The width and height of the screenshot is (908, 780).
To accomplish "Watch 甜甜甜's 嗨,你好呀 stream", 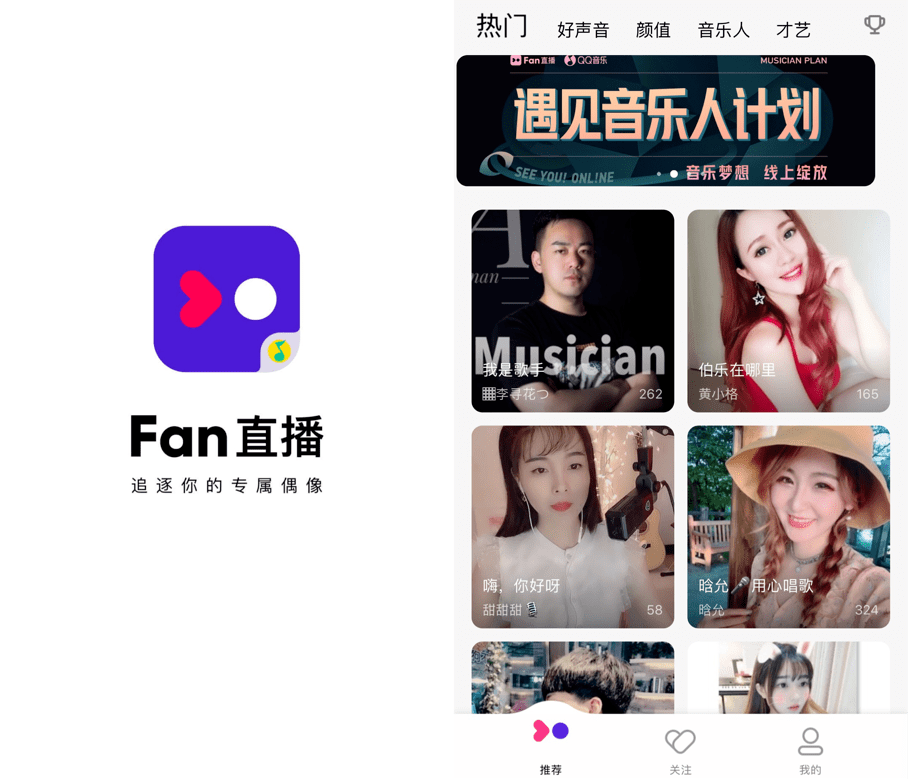I will click(x=572, y=527).
